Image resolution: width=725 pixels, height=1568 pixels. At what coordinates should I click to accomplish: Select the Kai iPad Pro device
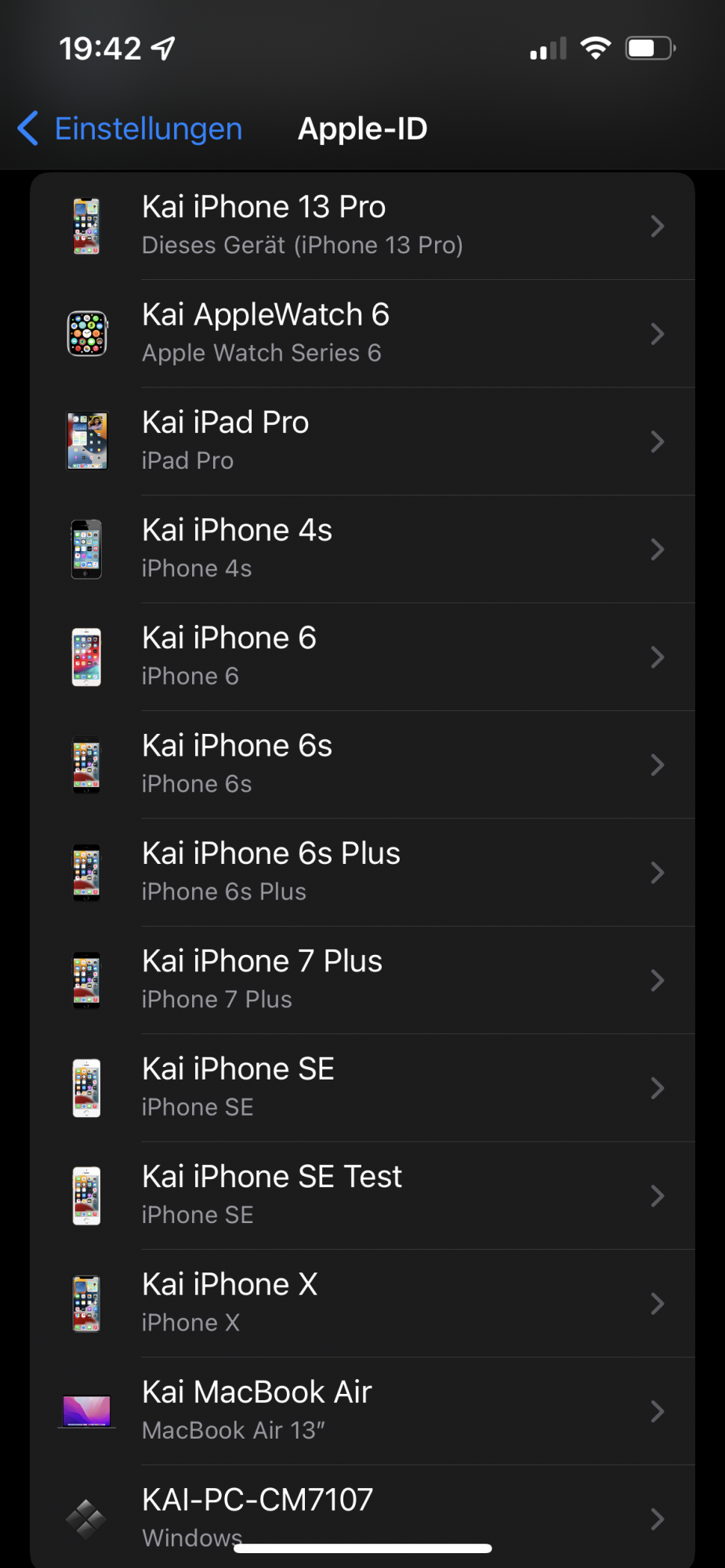click(362, 441)
